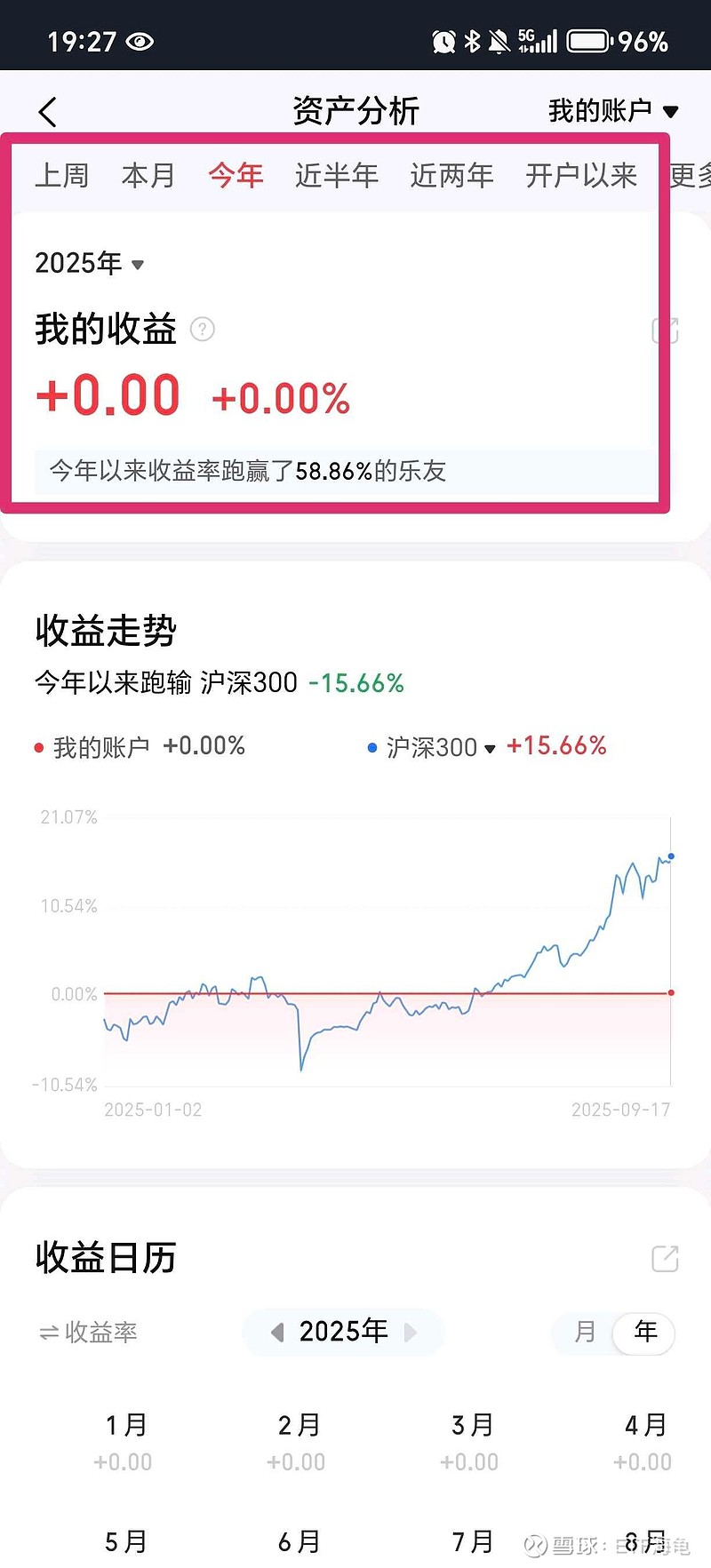Go back from 资产分析 page

click(x=48, y=112)
